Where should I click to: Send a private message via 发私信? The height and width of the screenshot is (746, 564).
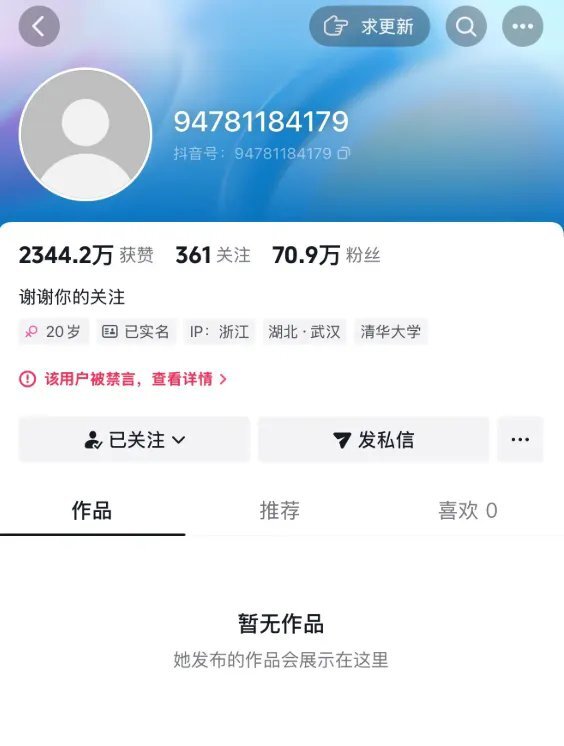[x=374, y=440]
